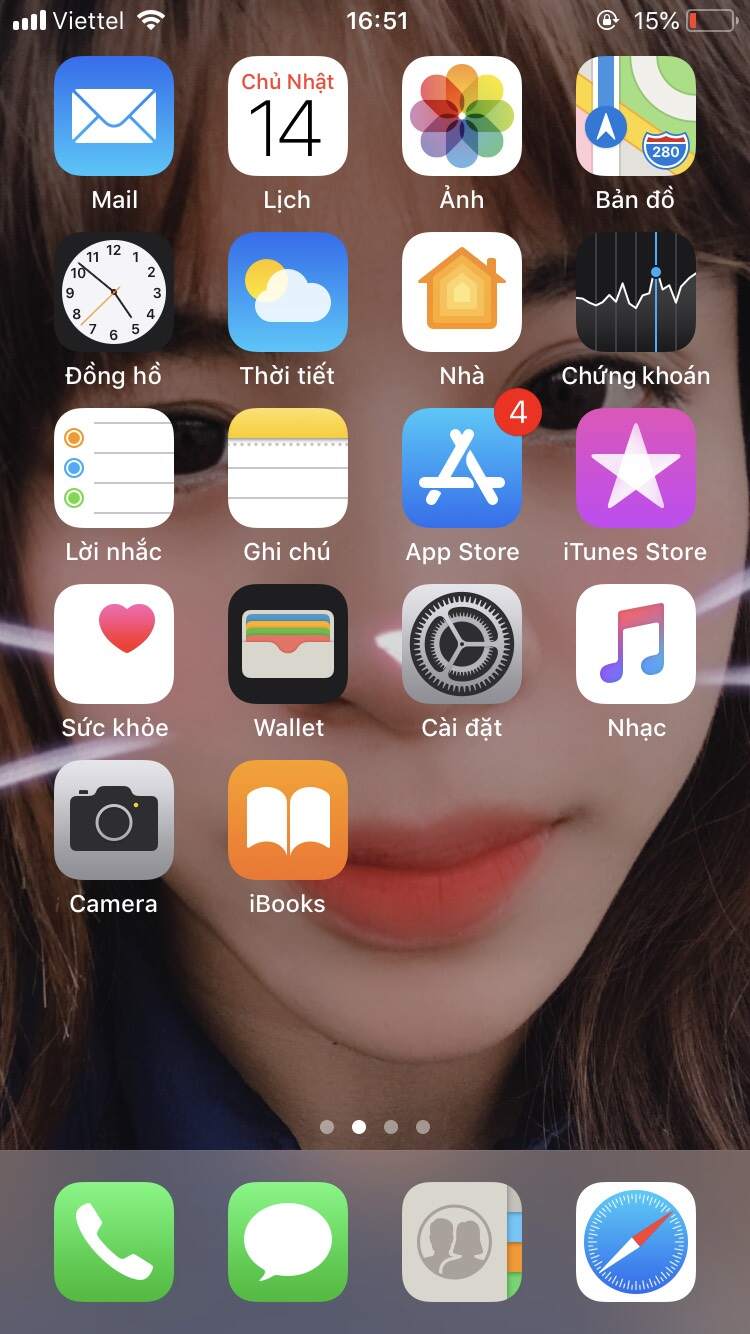The width and height of the screenshot is (750, 1334).
Task: Open Lời nhắc reminders
Action: click(x=114, y=468)
